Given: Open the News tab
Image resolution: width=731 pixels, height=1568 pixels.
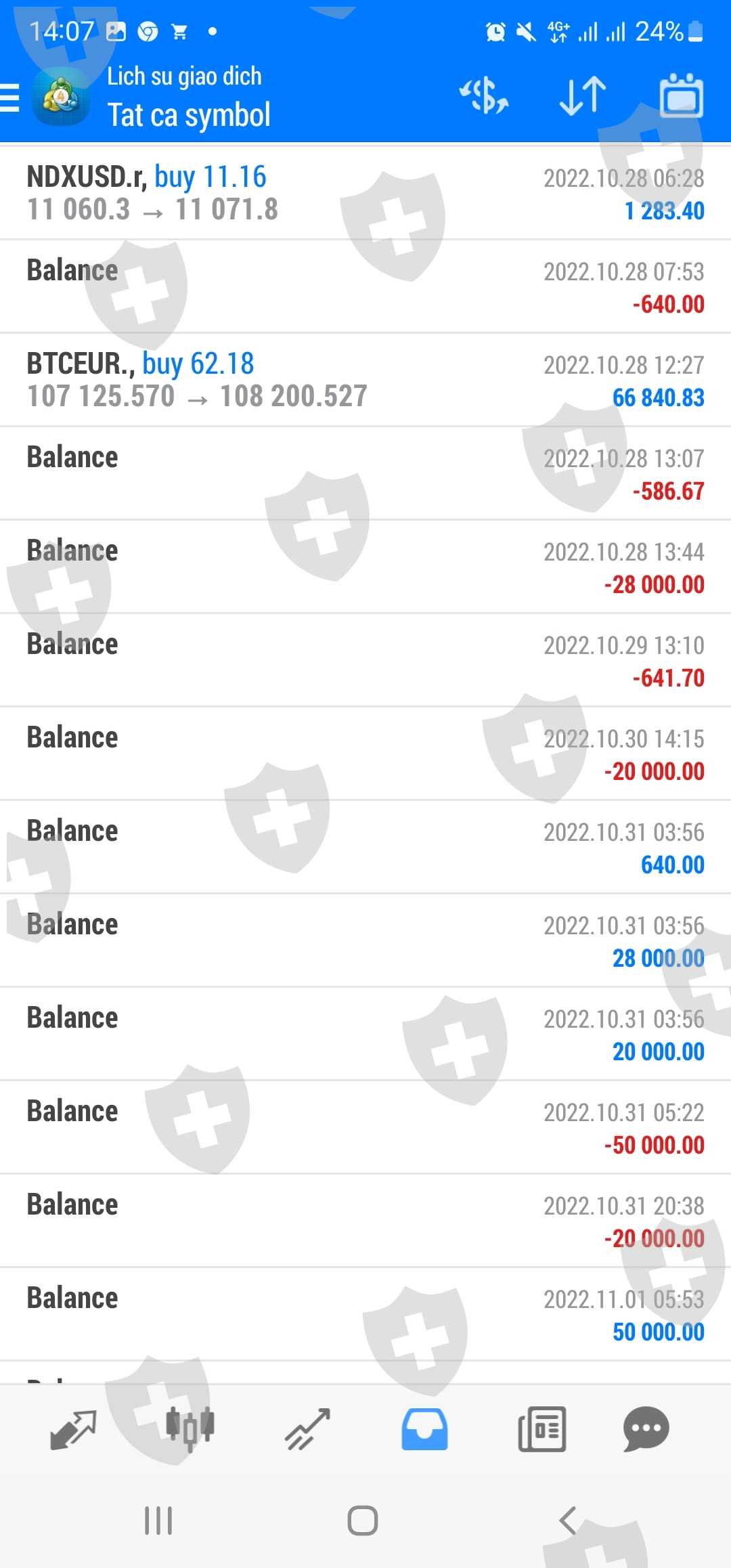Looking at the screenshot, I should click(541, 1429).
